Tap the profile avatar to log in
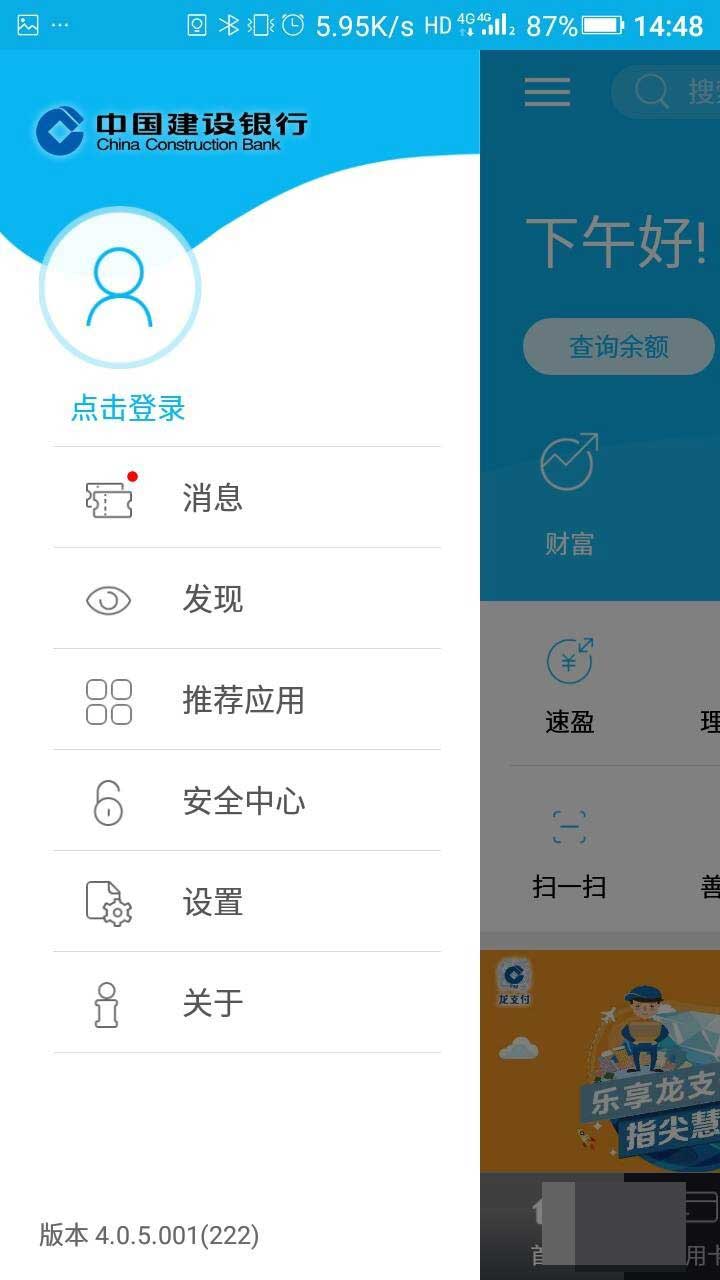The width and height of the screenshot is (720, 1280). pos(120,288)
